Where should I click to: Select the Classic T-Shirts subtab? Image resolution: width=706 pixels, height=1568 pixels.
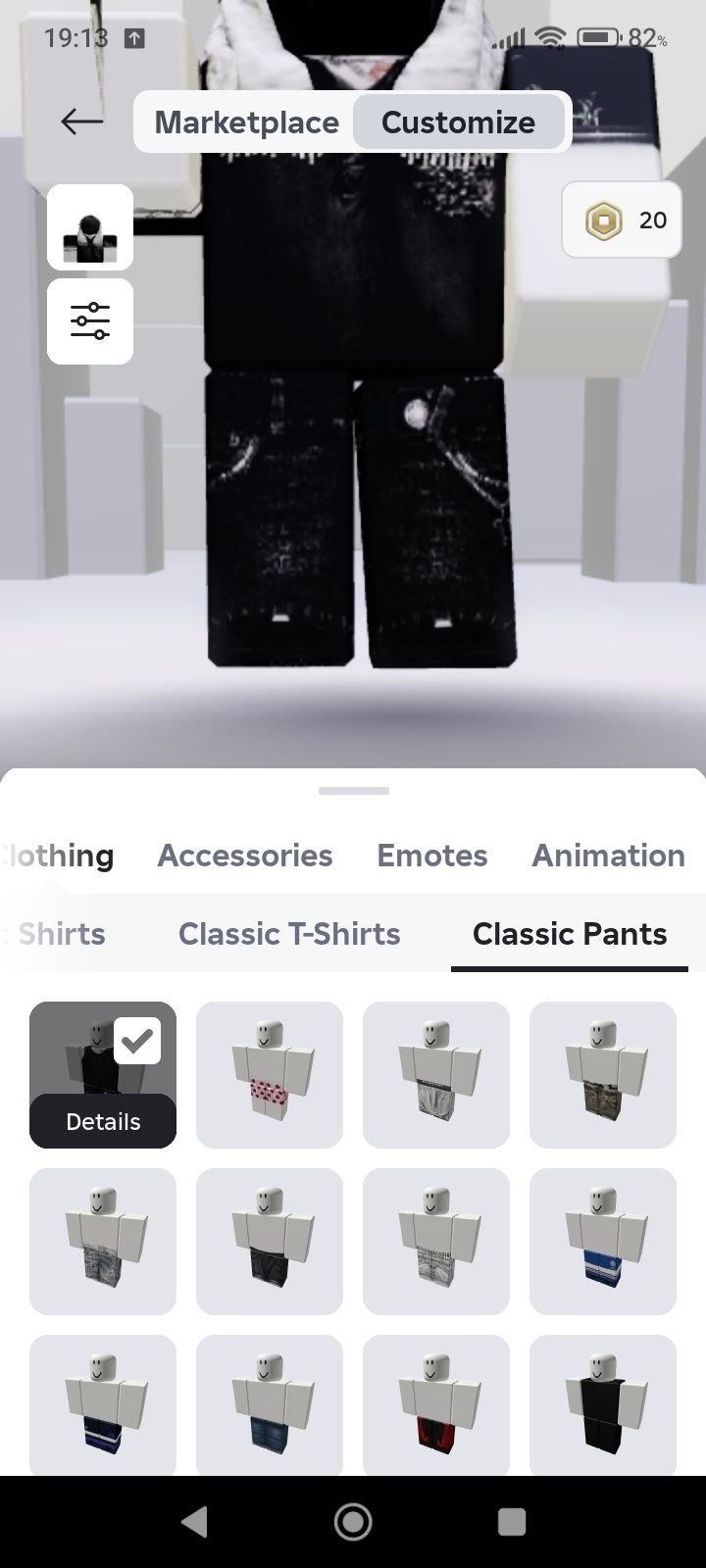(x=289, y=934)
